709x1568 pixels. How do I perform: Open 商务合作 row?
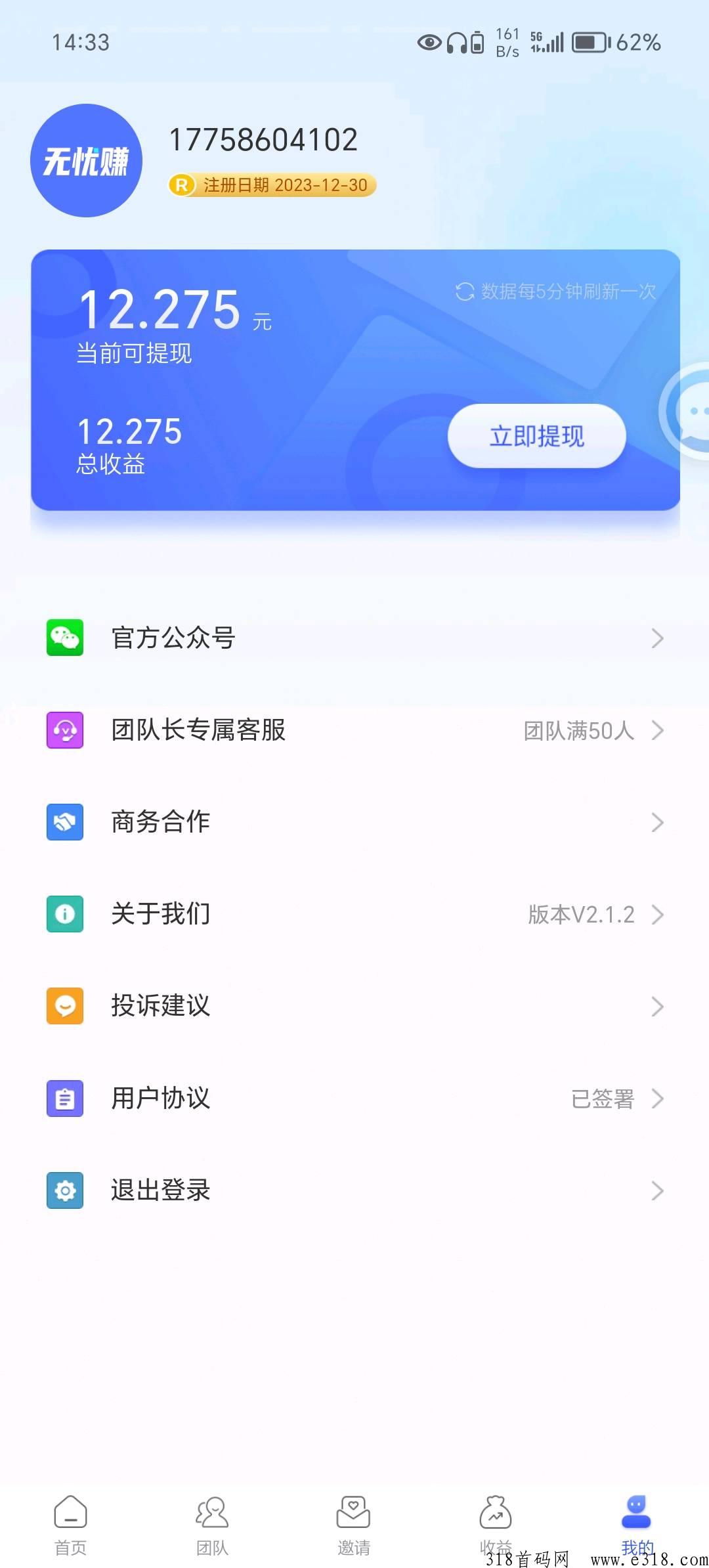(x=354, y=822)
